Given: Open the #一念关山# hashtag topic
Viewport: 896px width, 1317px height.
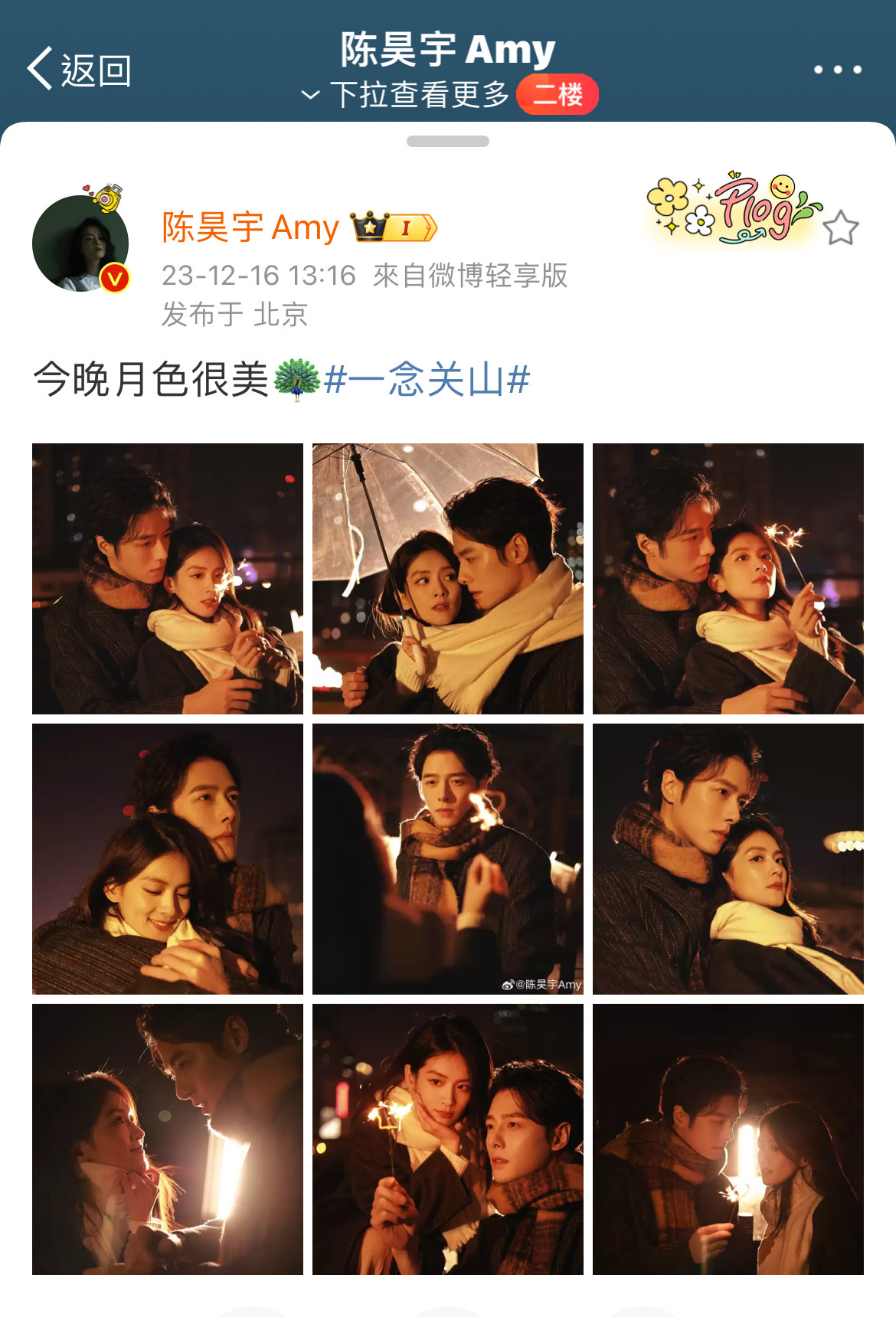Looking at the screenshot, I should (427, 380).
